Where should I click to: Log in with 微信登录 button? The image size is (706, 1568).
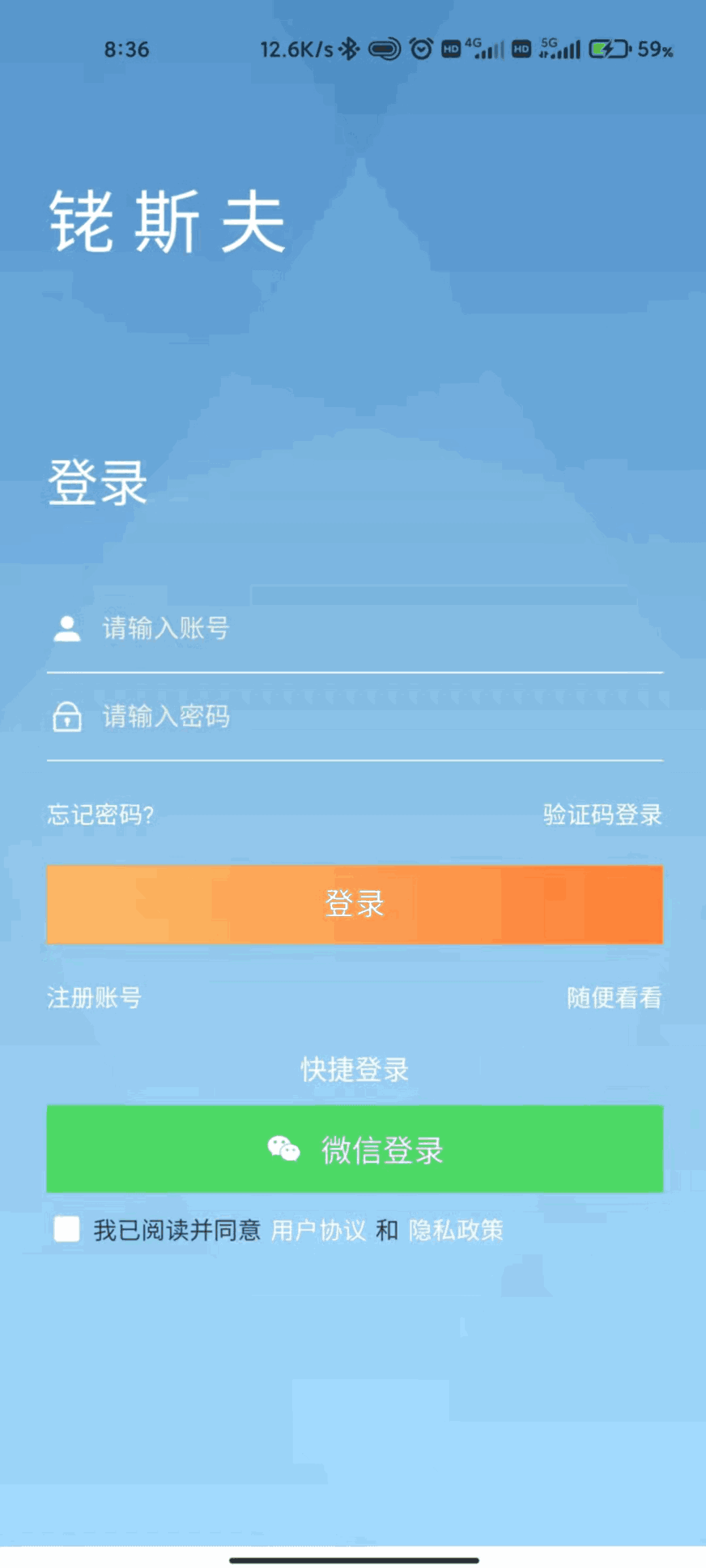[x=355, y=1149]
